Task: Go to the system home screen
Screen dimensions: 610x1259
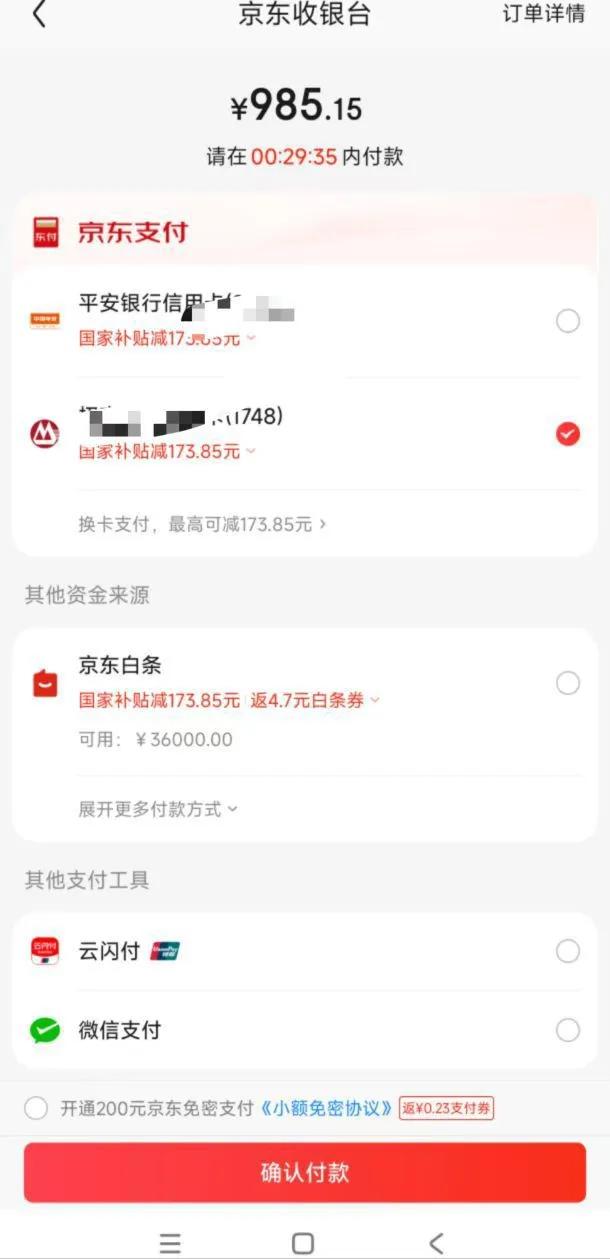Action: click(303, 1243)
